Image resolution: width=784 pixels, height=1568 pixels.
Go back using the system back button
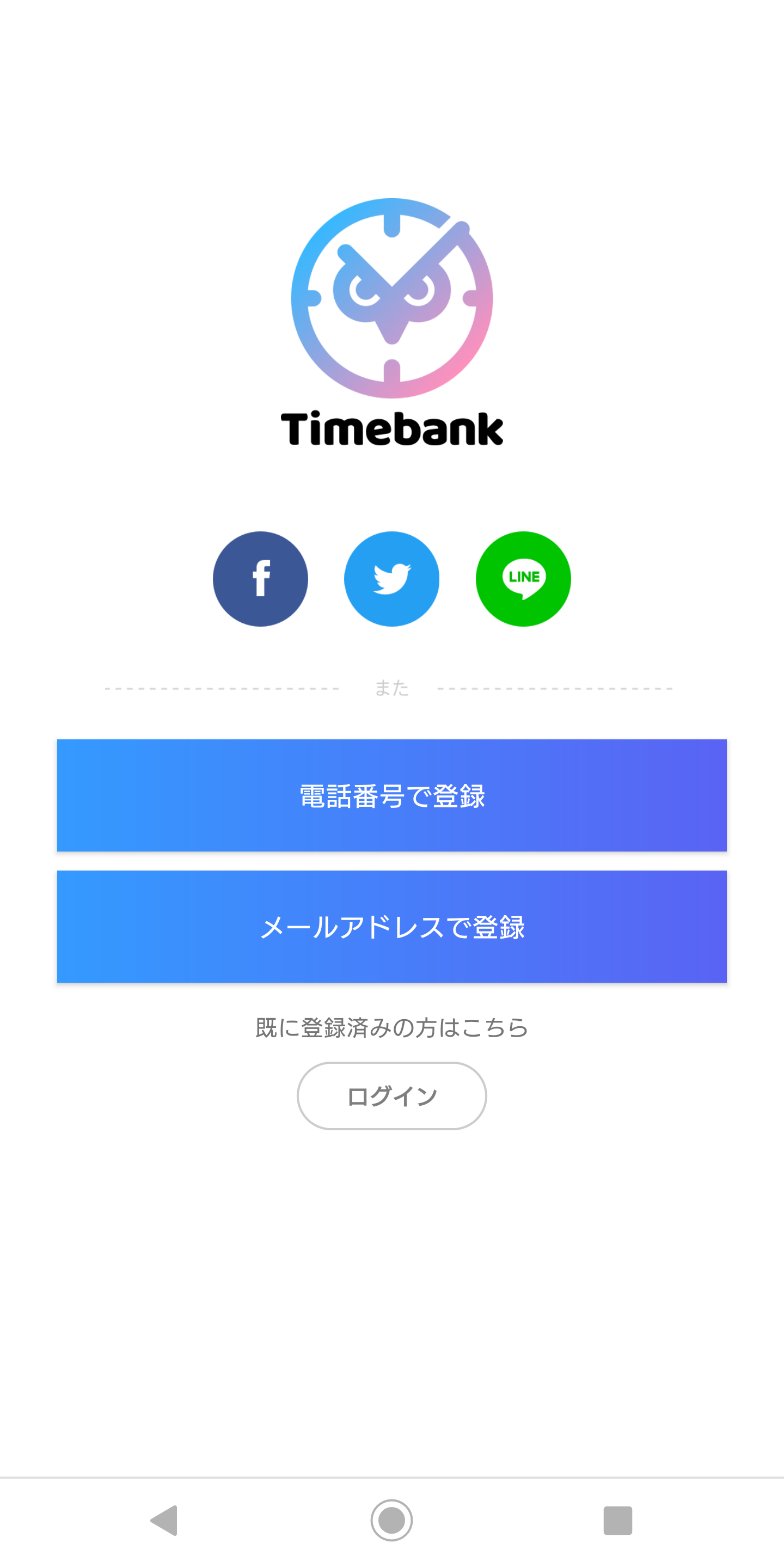click(x=164, y=1521)
